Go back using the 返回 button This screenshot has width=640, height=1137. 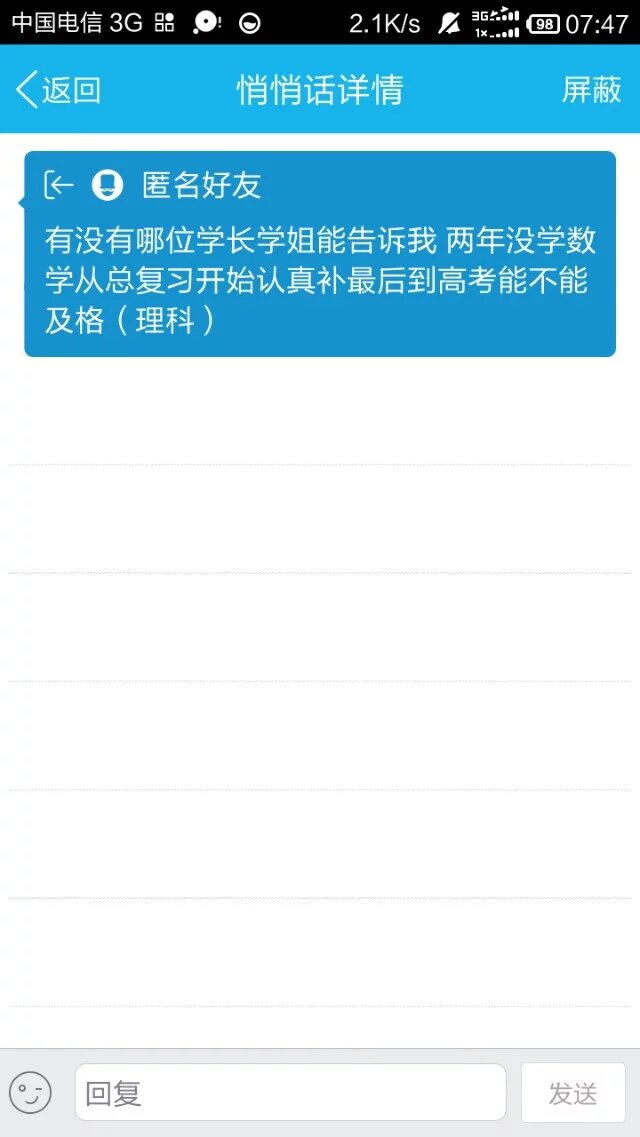(x=58, y=90)
